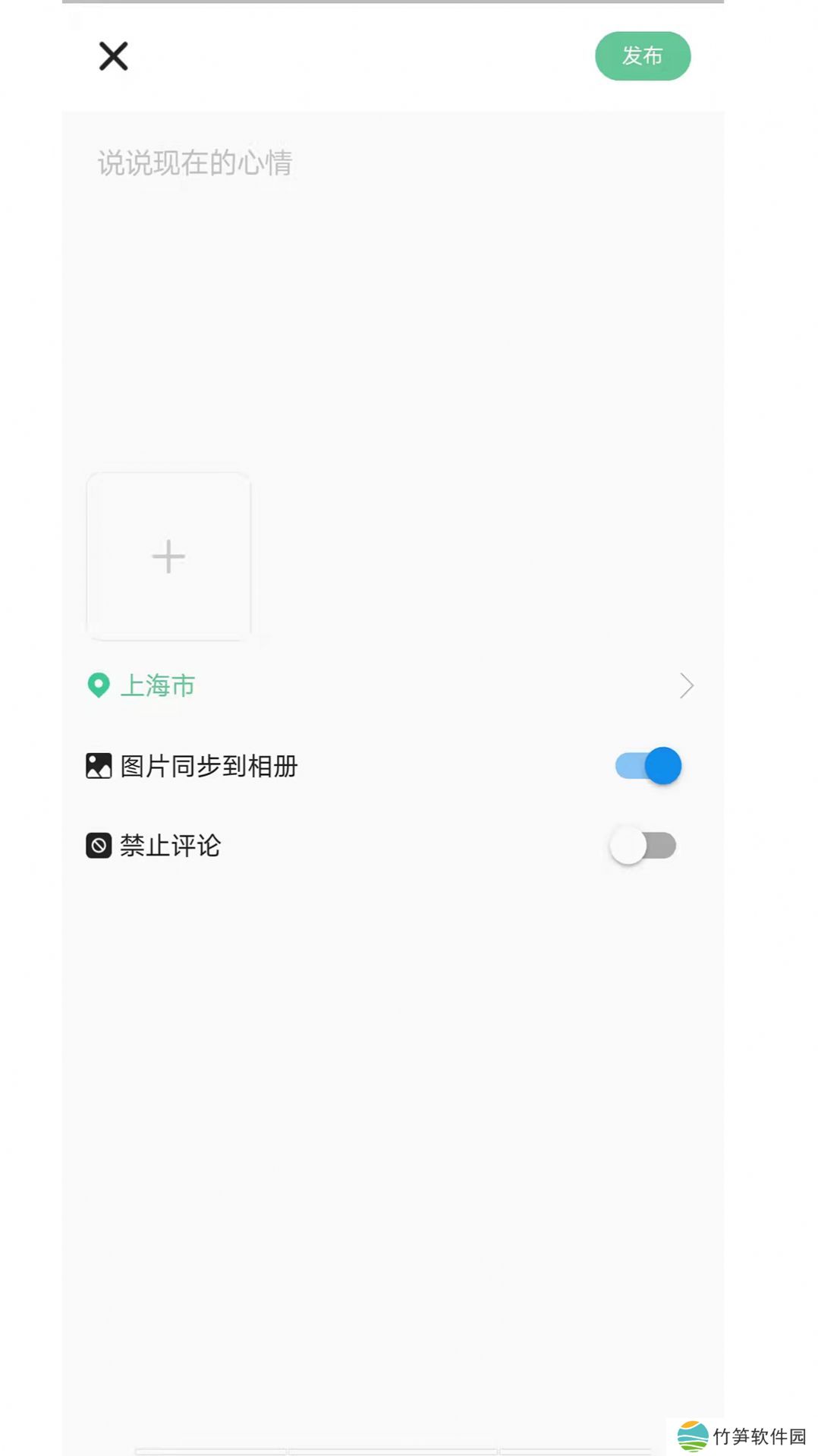
Task: Open the 上海市 location row
Action: [x=391, y=685]
